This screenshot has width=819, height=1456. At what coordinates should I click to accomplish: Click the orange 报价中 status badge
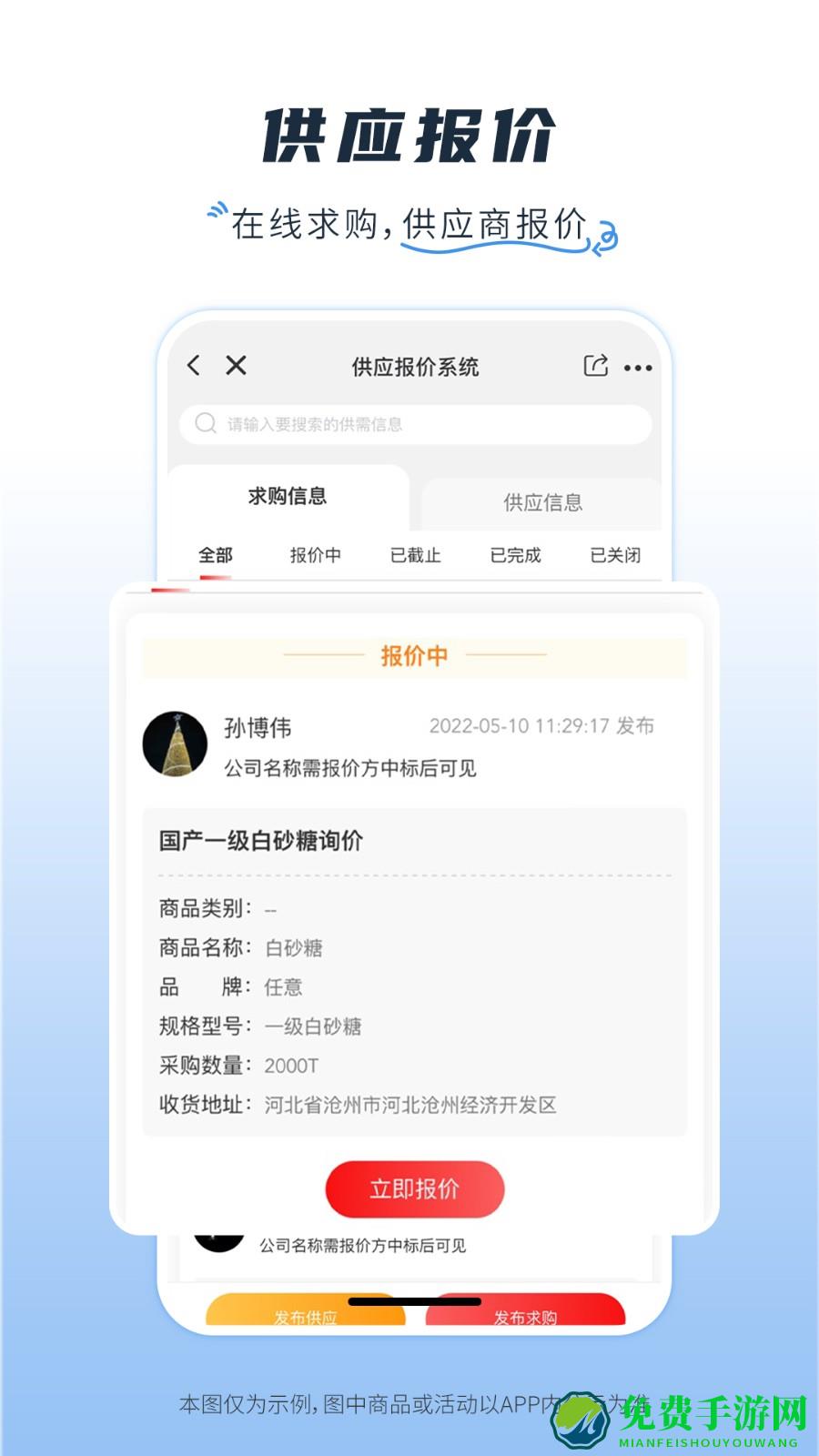414,655
